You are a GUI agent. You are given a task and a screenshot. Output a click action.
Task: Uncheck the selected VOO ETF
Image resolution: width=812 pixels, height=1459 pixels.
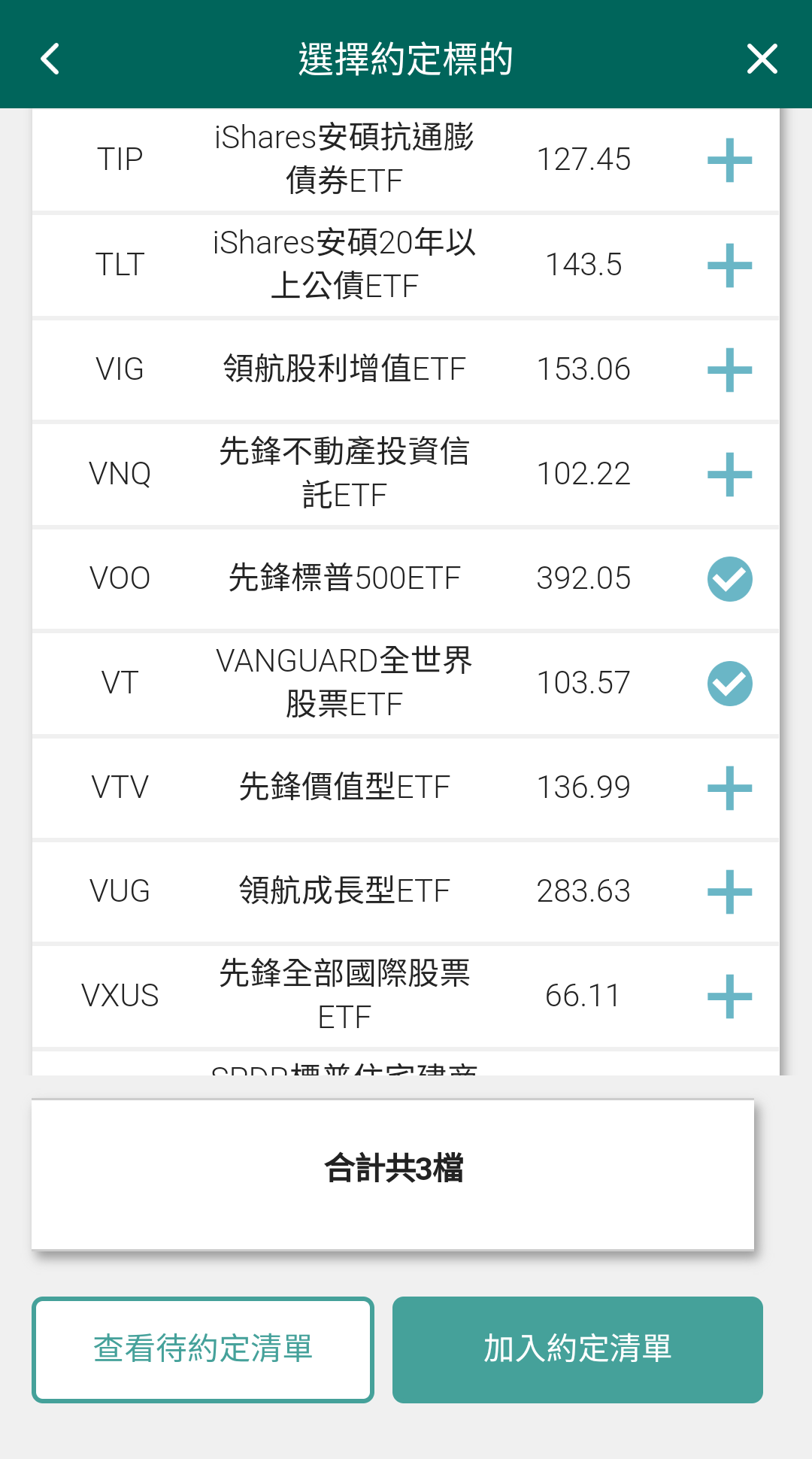pyautogui.click(x=729, y=578)
